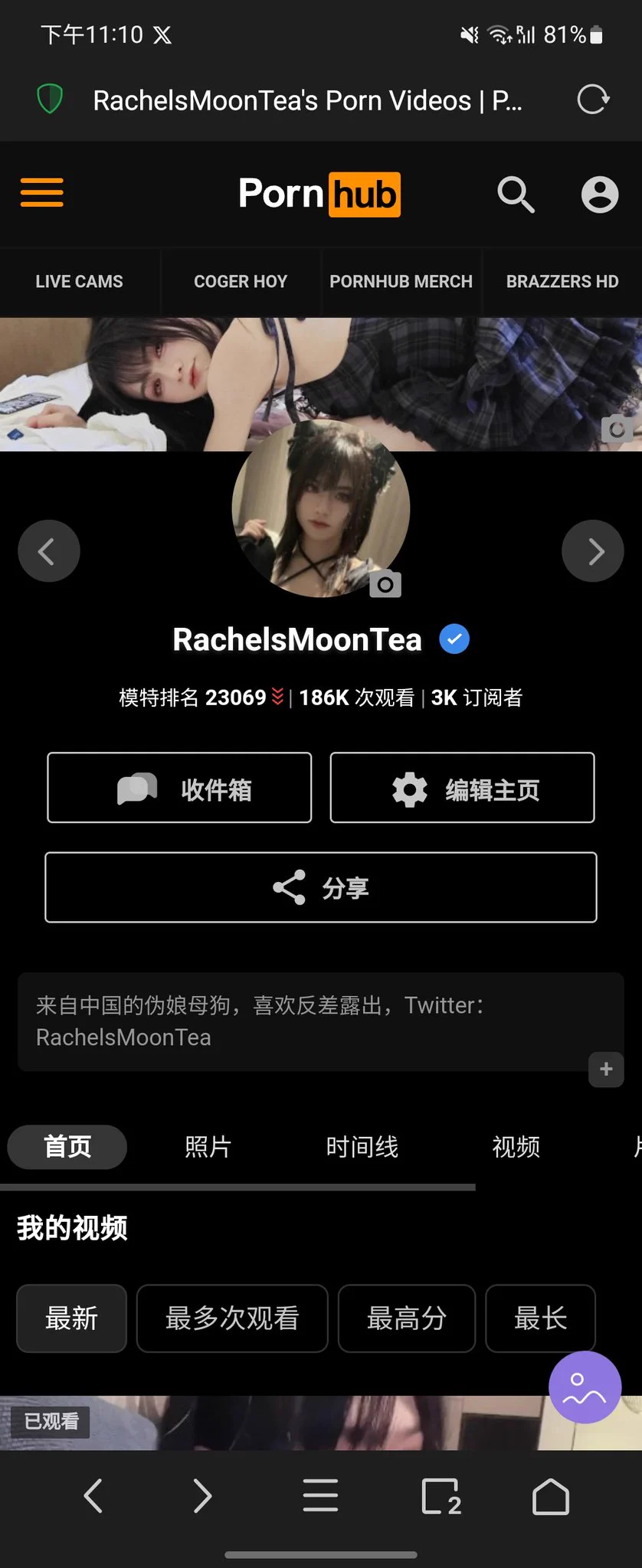642x1568 pixels.
Task: Switch to the 视频 tab
Action: coord(516,1147)
